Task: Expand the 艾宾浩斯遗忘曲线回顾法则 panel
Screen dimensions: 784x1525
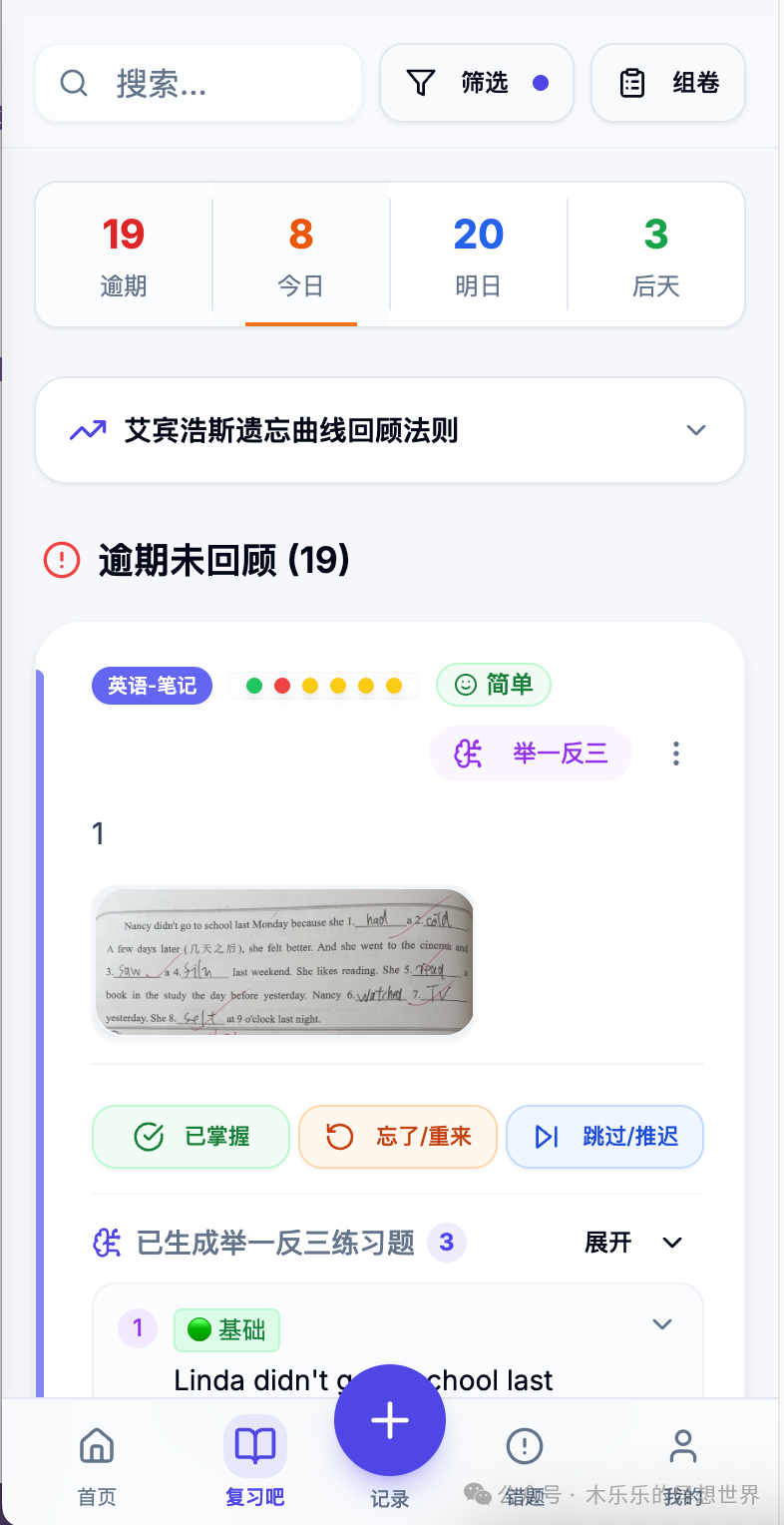Action: tap(390, 430)
